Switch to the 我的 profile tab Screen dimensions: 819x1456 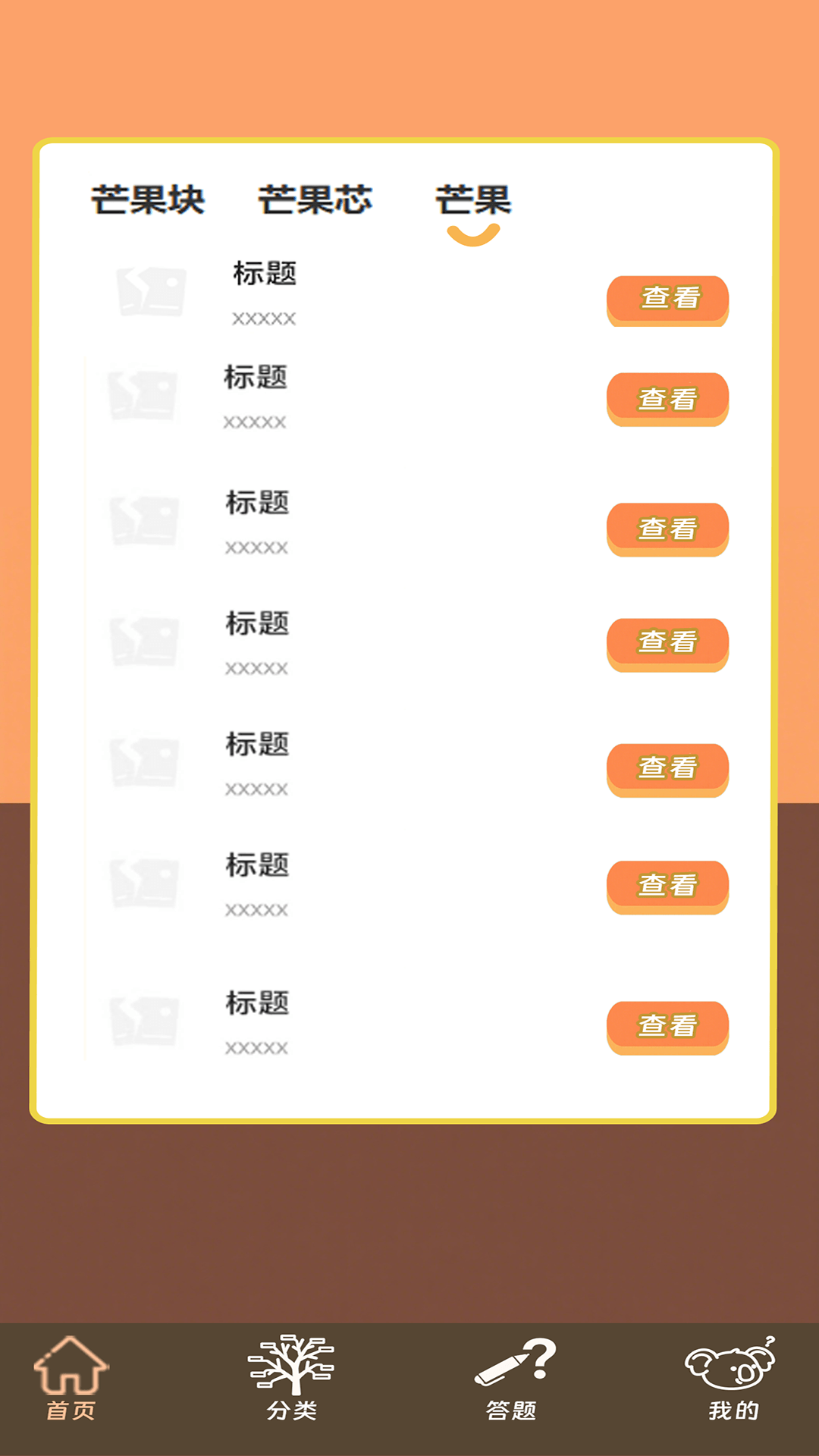pyautogui.click(x=732, y=1379)
